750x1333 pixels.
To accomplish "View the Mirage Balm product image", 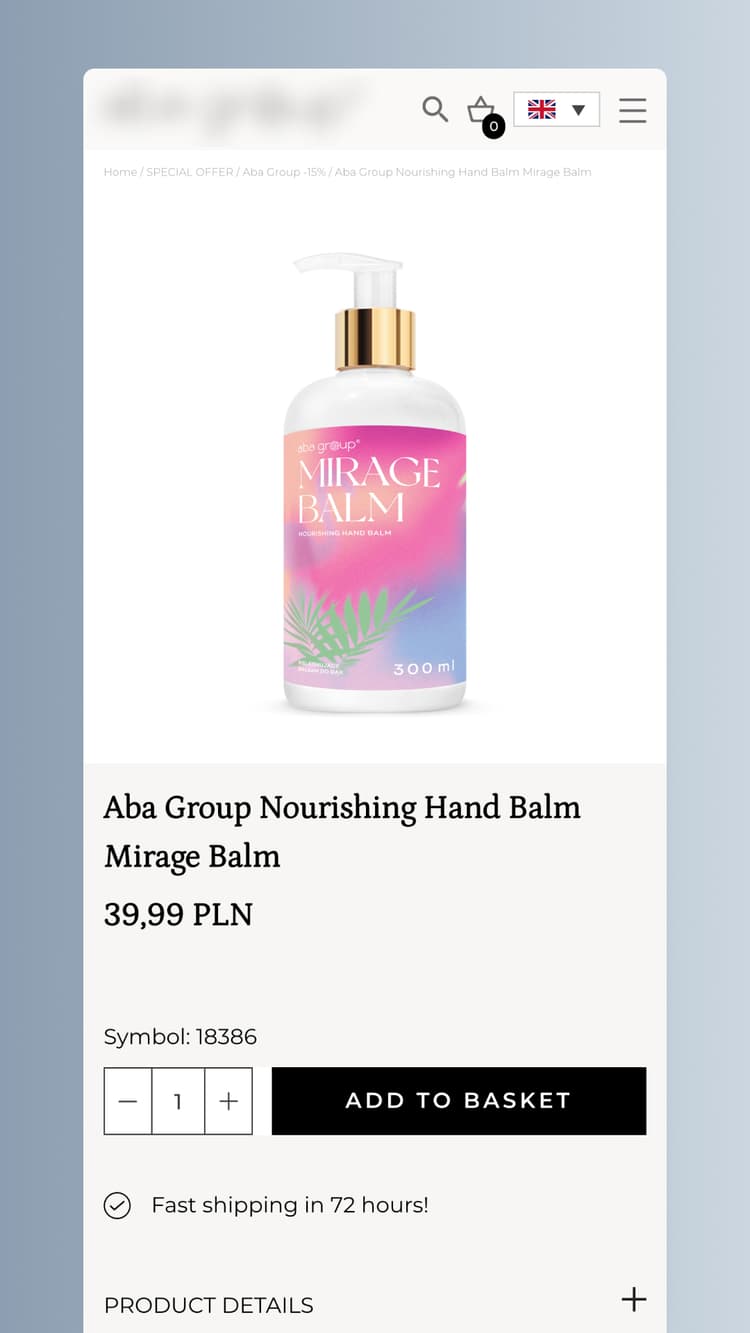I will pos(374,482).
